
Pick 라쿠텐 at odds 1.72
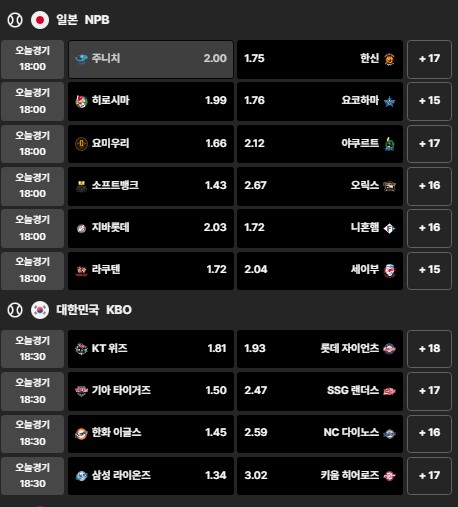151,271
